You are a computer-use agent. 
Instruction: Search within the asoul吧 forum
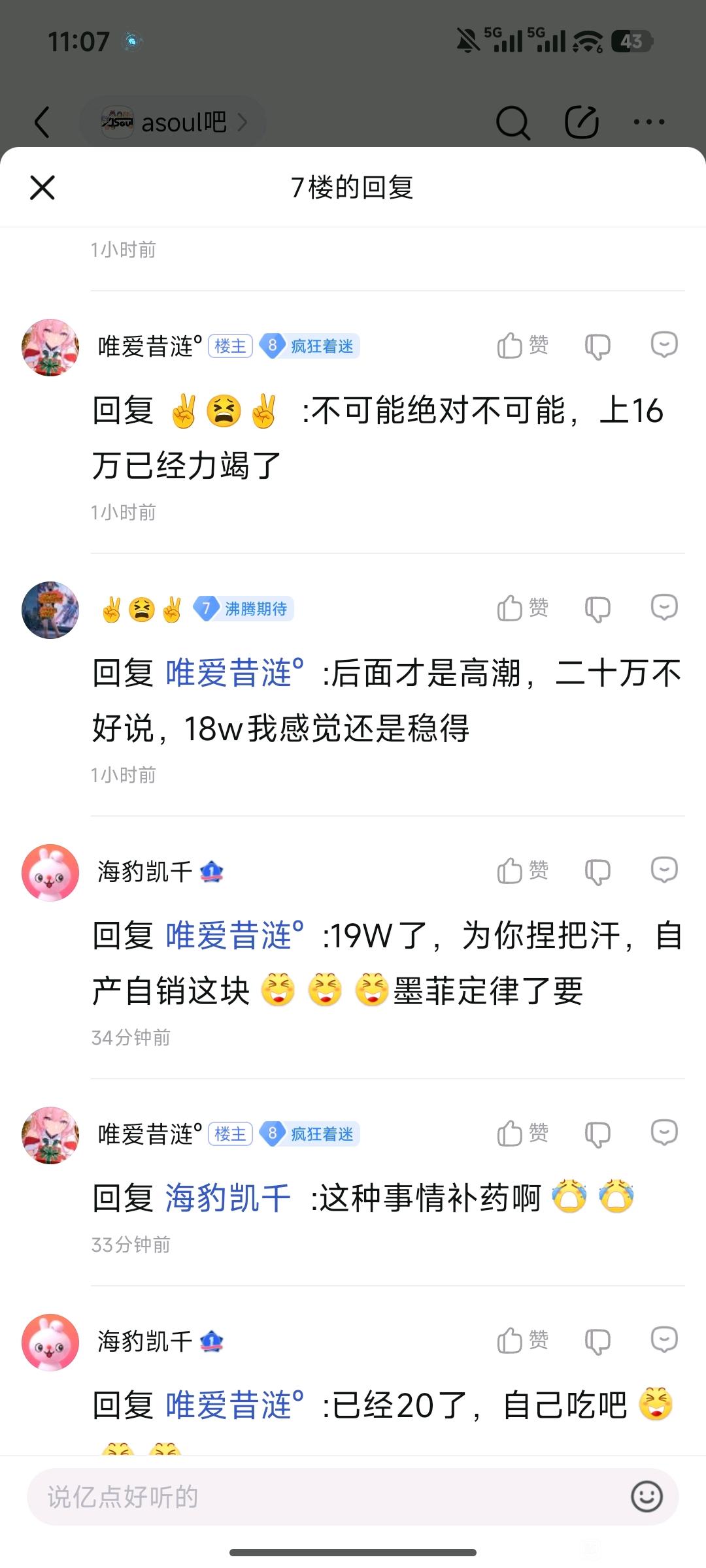point(513,122)
